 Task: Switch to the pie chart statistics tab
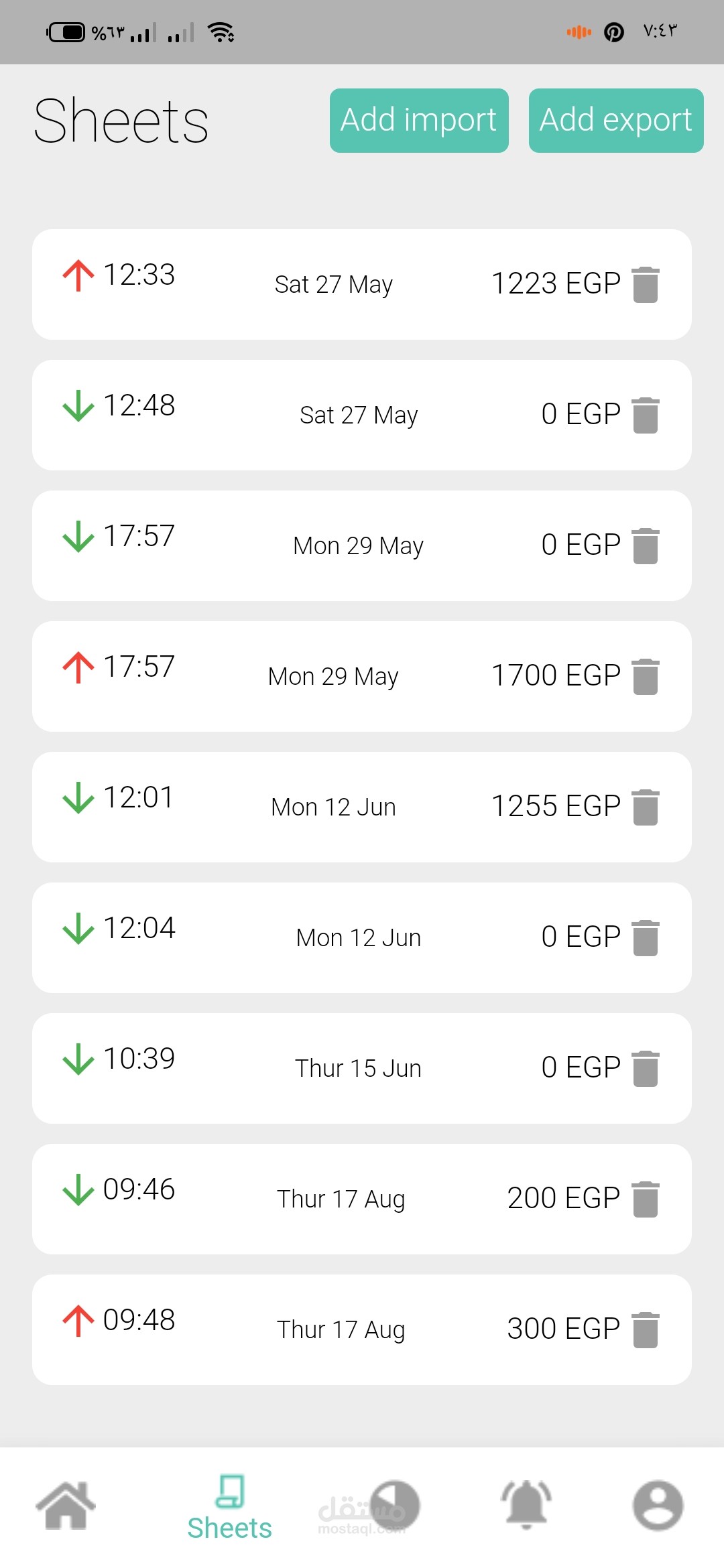394,1506
